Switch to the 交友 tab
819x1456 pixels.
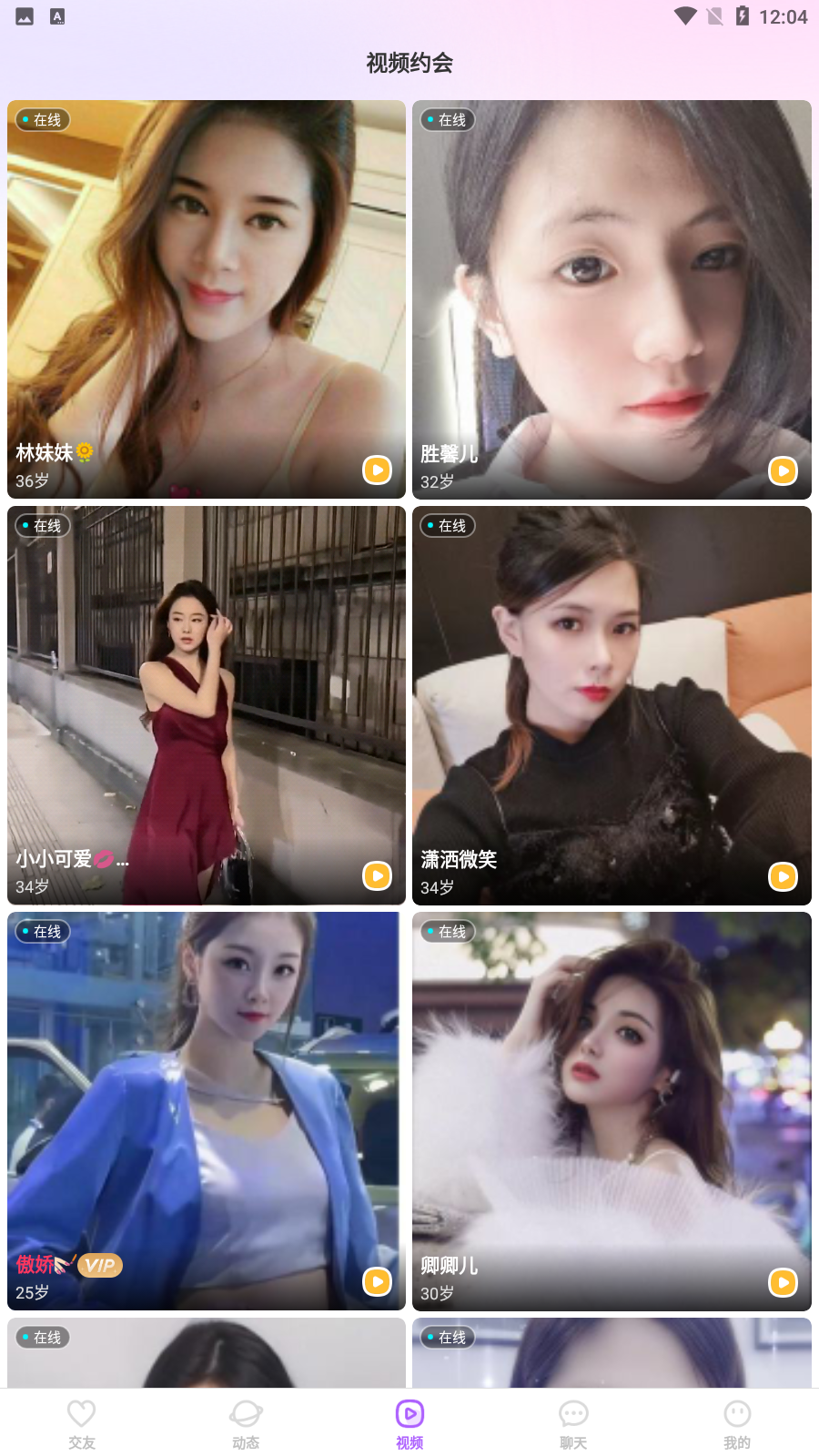coord(82,1424)
